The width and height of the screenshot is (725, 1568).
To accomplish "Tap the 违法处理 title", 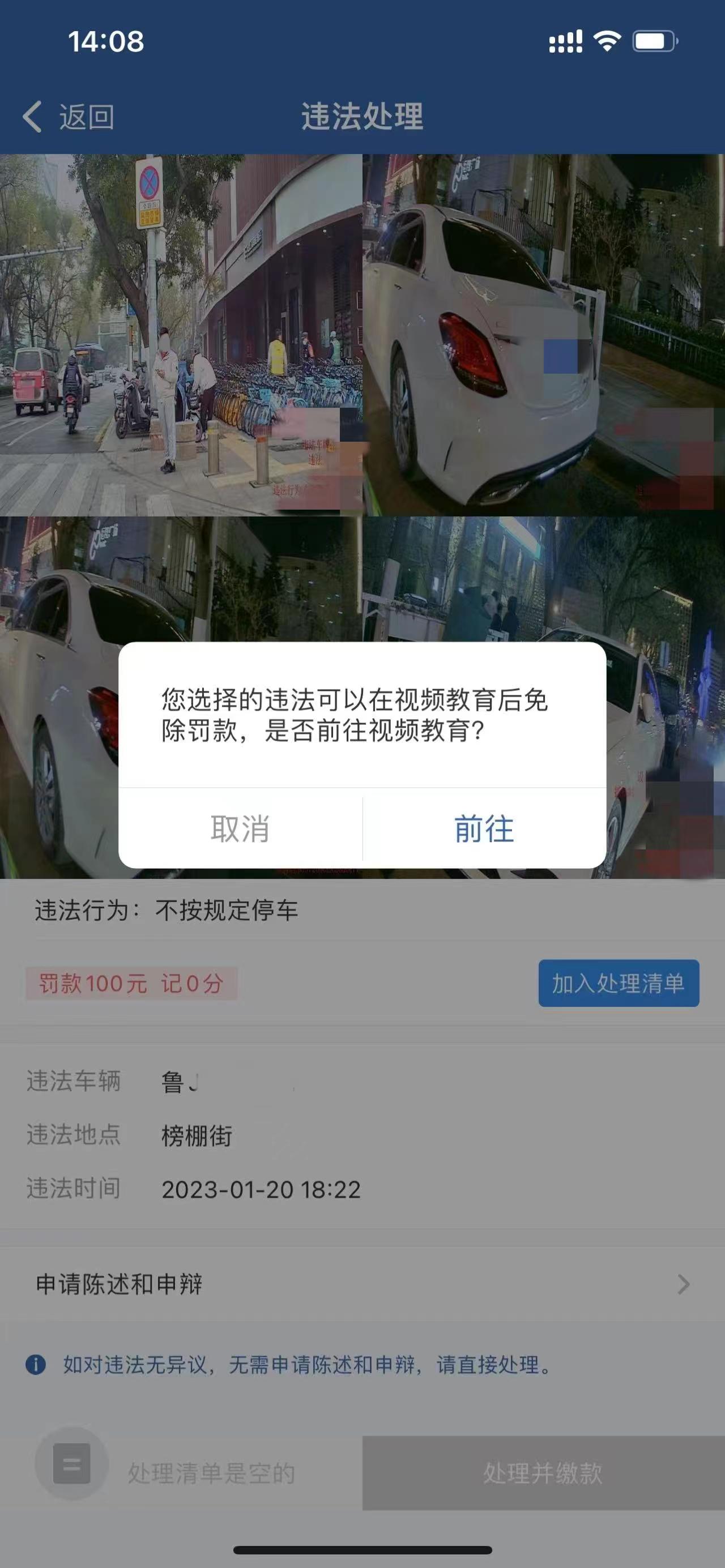I will [x=362, y=117].
